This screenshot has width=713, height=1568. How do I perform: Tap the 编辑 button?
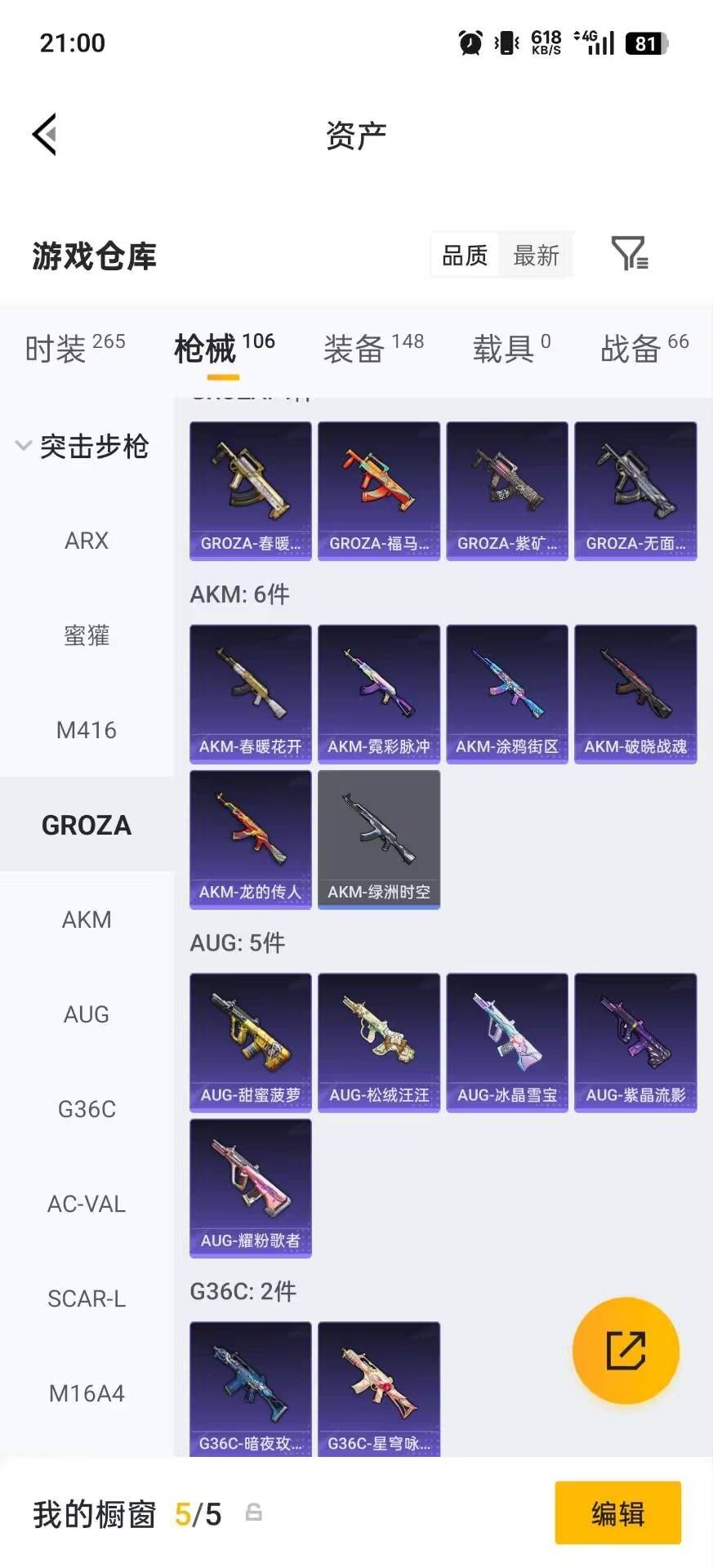pos(617,1513)
